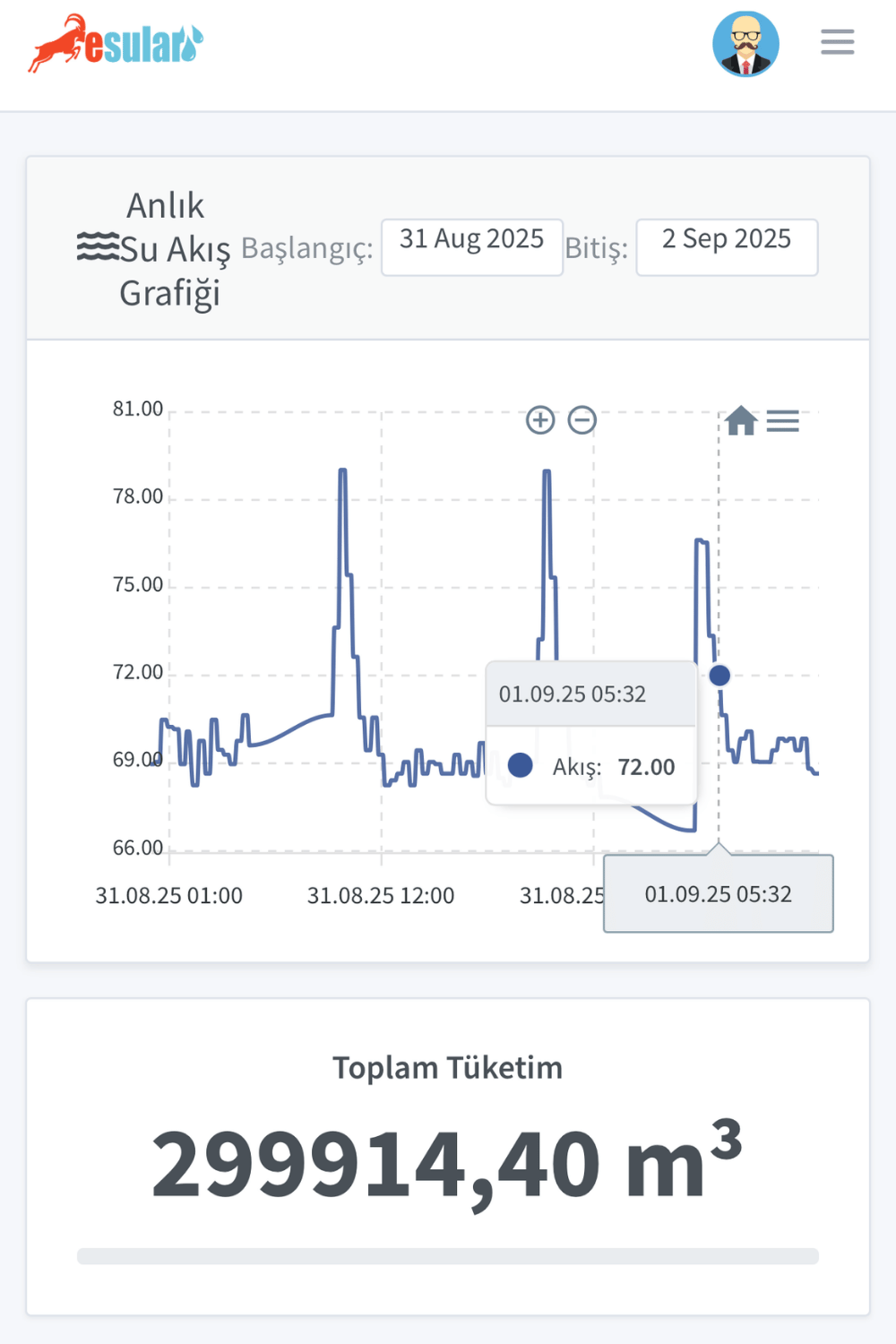Image resolution: width=896 pixels, height=1344 pixels.
Task: Reset the chart view with the home icon
Action: click(742, 420)
